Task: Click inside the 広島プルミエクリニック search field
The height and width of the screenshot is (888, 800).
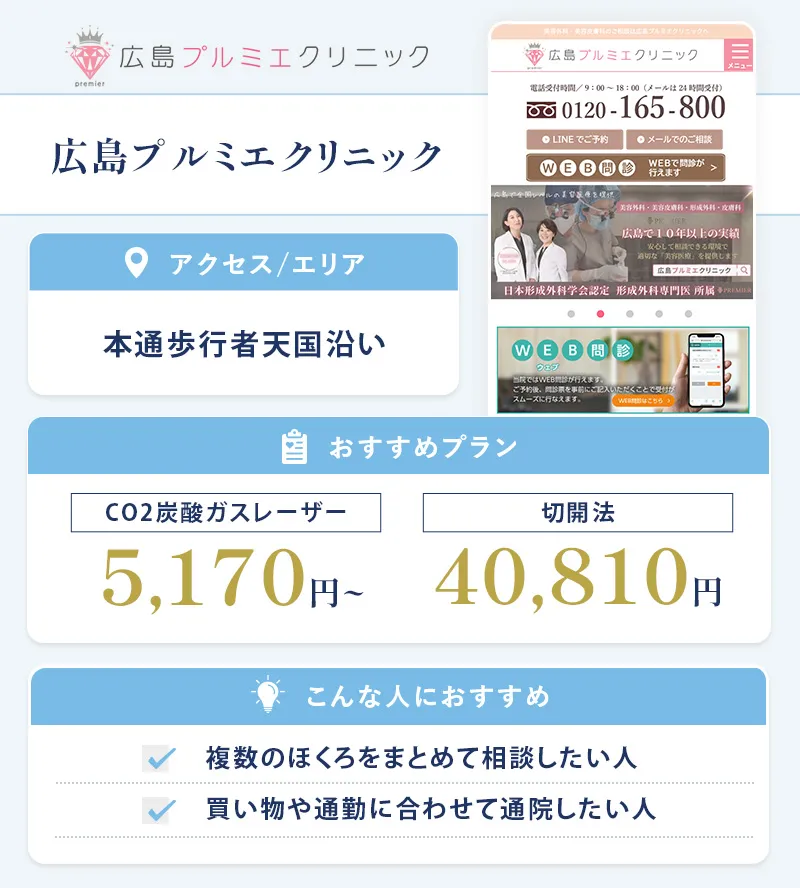Action: (x=697, y=269)
